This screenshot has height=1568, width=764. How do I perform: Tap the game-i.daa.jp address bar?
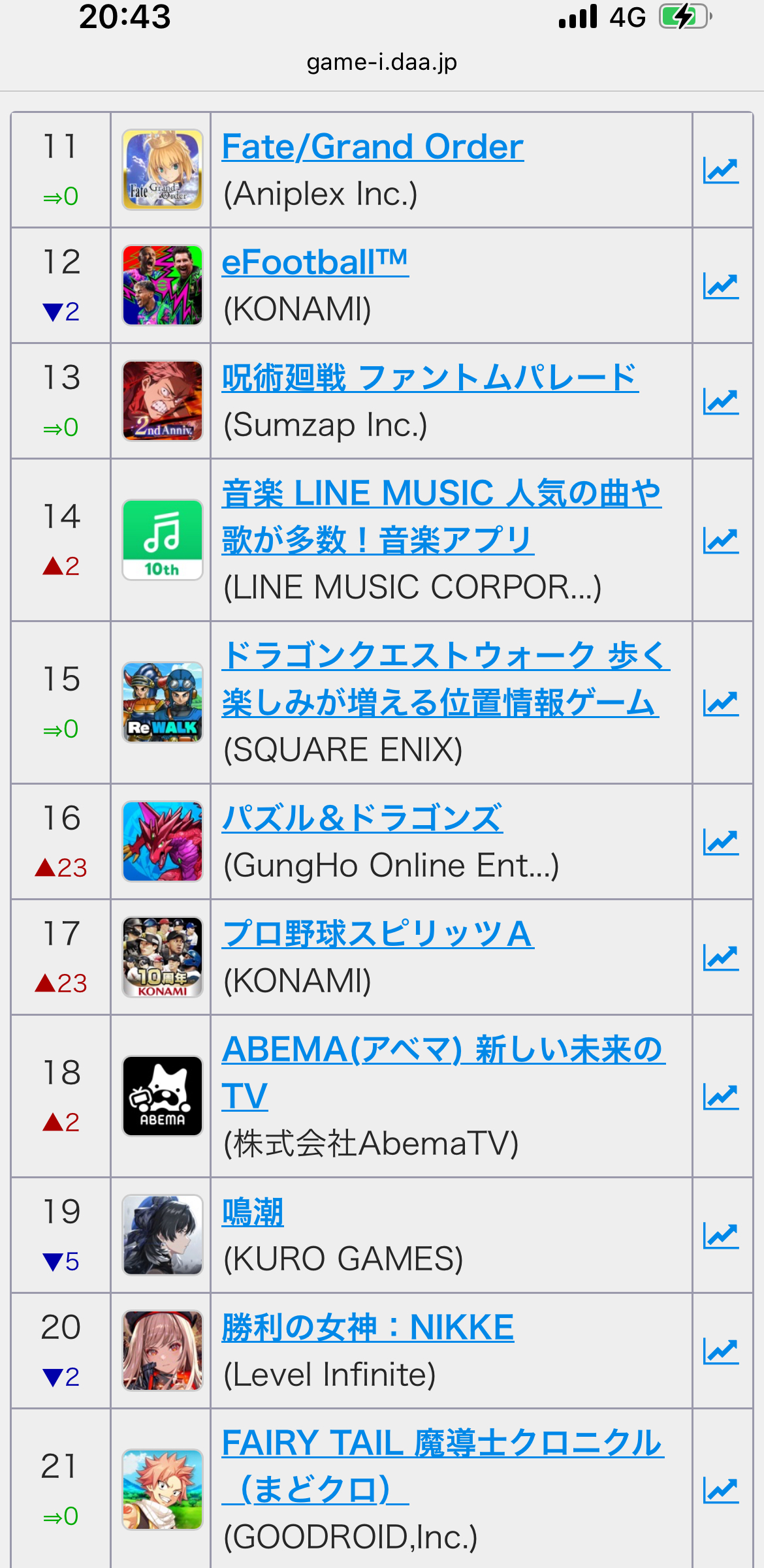(382, 62)
